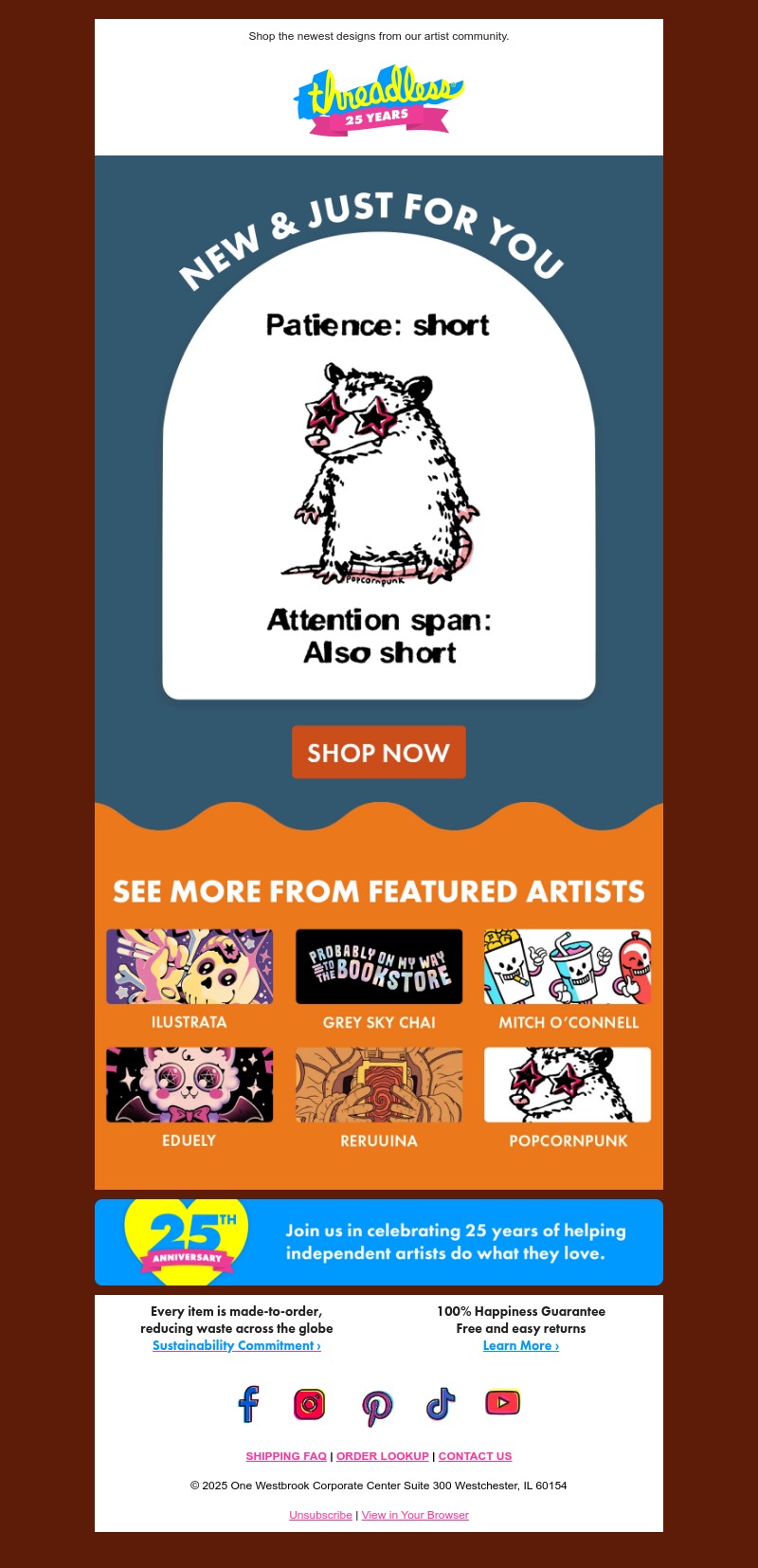Open the Pinterest icon
The width and height of the screenshot is (758, 1568).
(377, 1408)
